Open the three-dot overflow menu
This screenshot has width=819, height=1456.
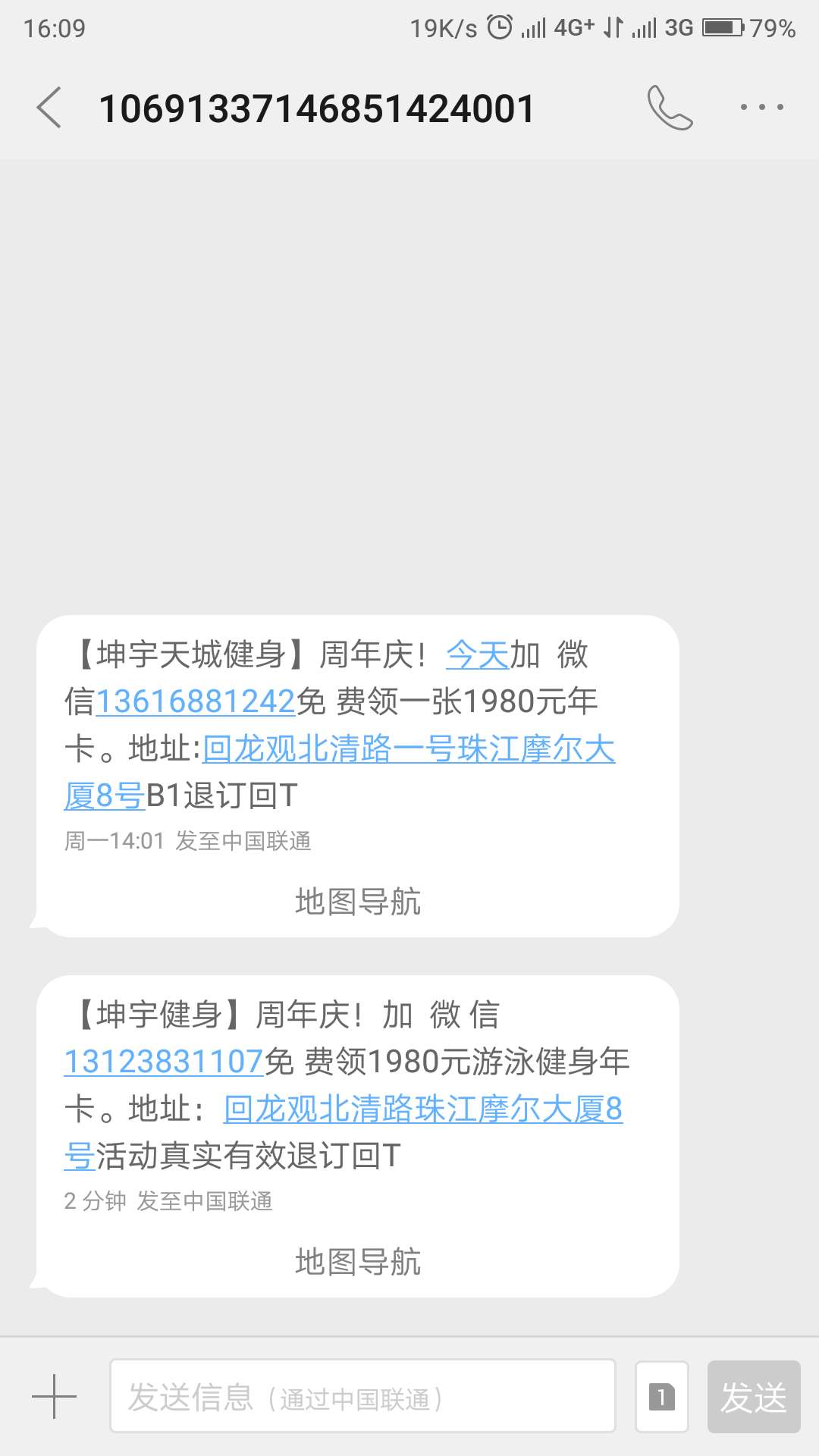(761, 108)
